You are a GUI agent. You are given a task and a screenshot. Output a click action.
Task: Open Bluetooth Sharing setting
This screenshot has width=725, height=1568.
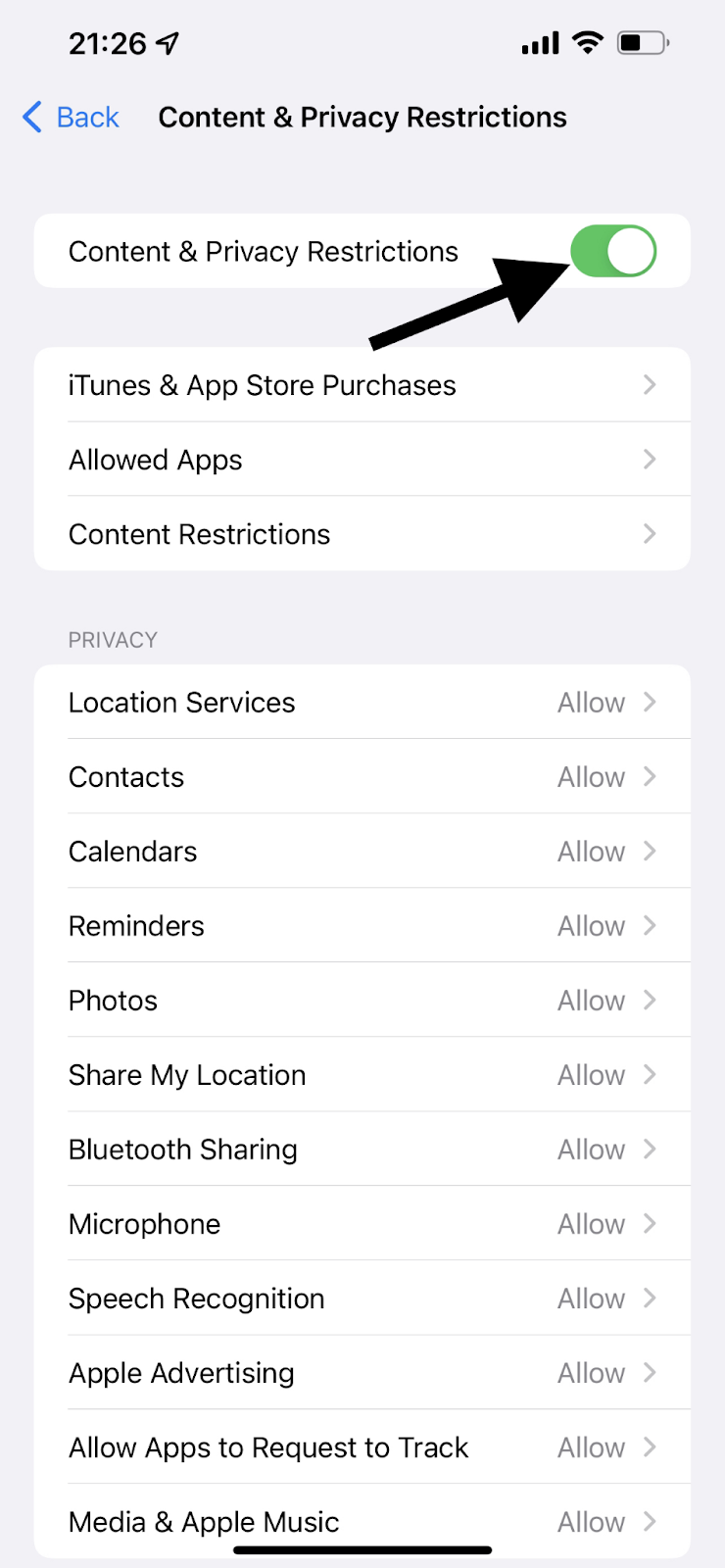(362, 1150)
